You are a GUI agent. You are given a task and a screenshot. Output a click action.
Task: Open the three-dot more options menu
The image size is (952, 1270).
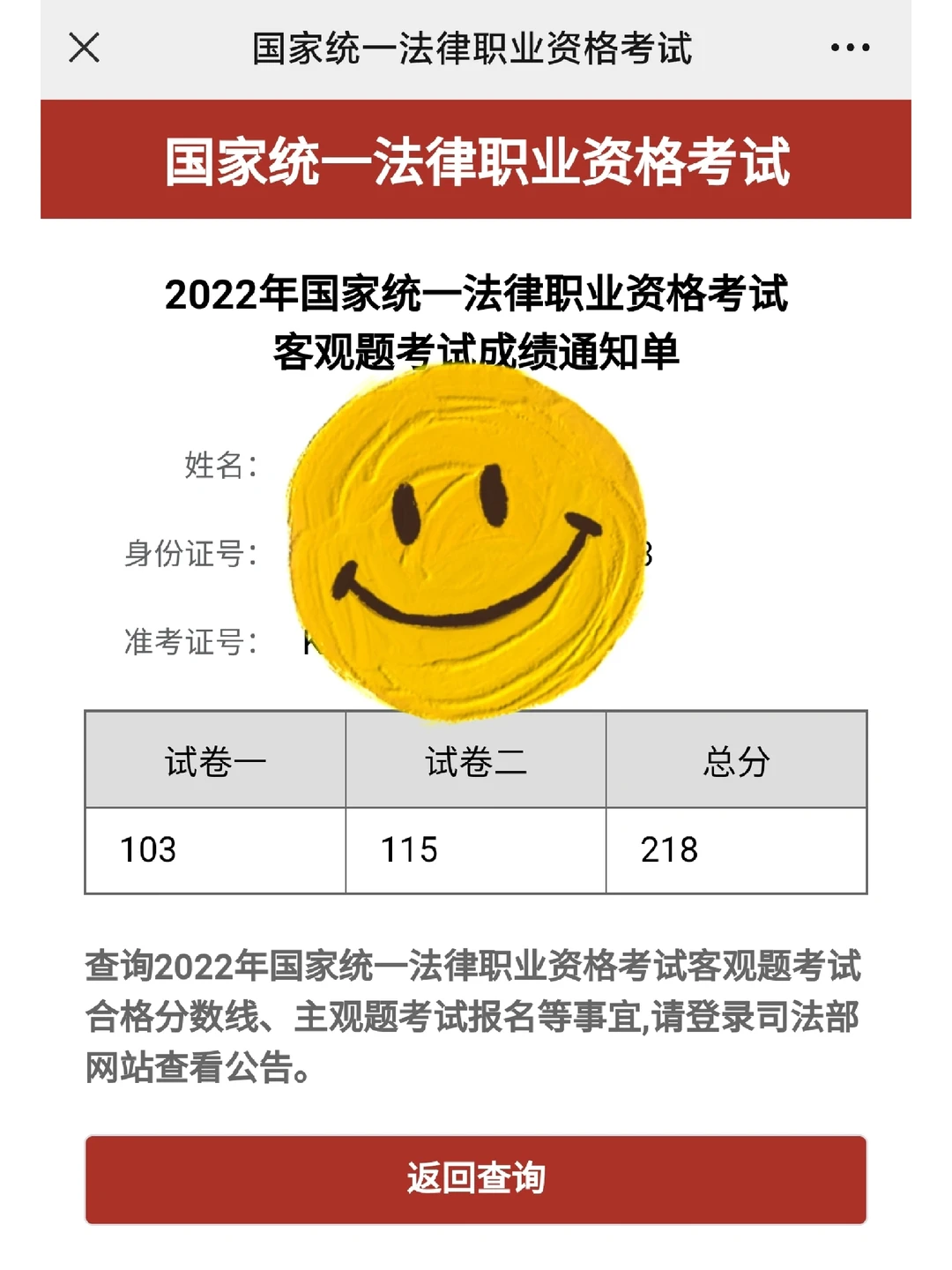tap(849, 49)
